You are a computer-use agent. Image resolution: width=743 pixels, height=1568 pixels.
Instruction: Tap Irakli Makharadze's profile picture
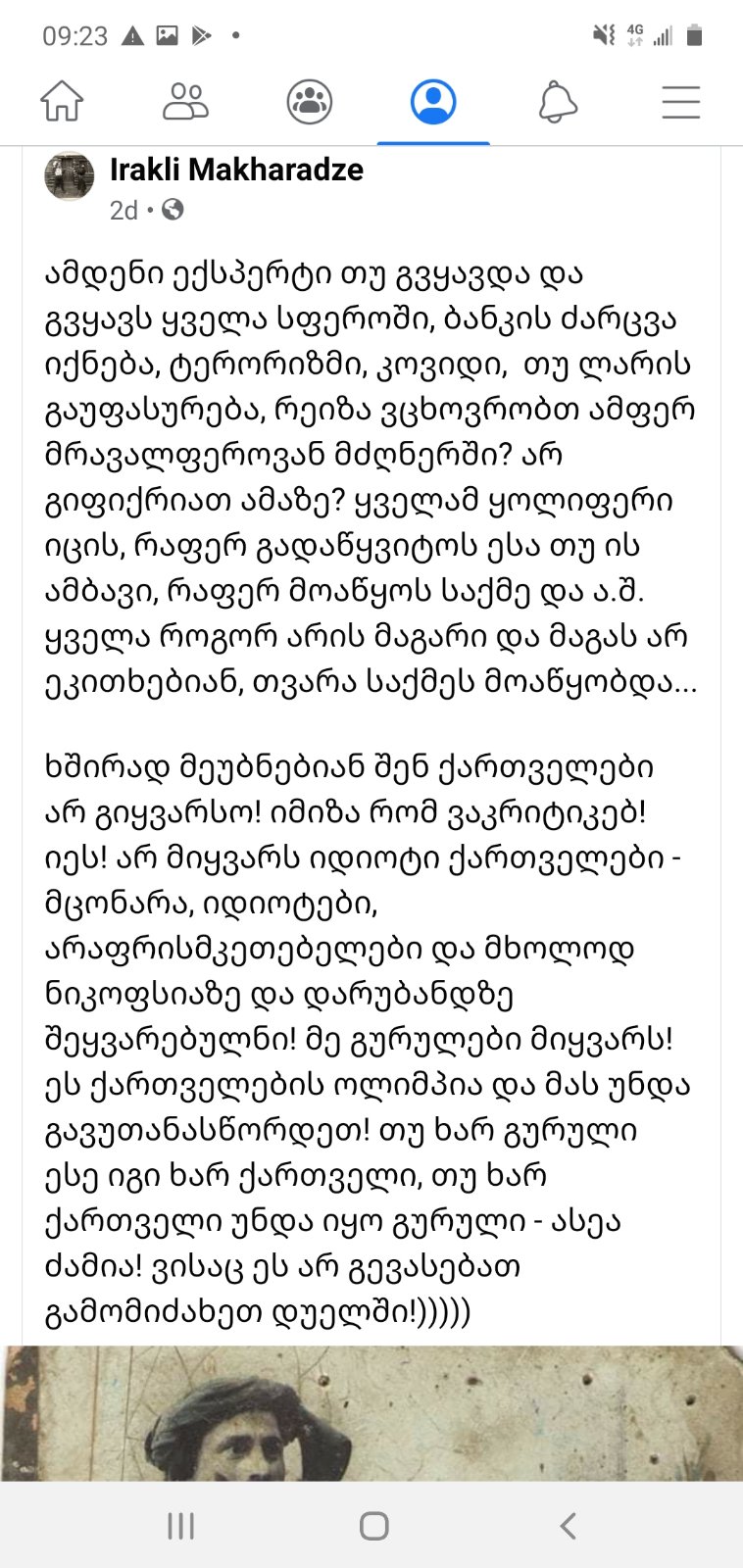(69, 177)
